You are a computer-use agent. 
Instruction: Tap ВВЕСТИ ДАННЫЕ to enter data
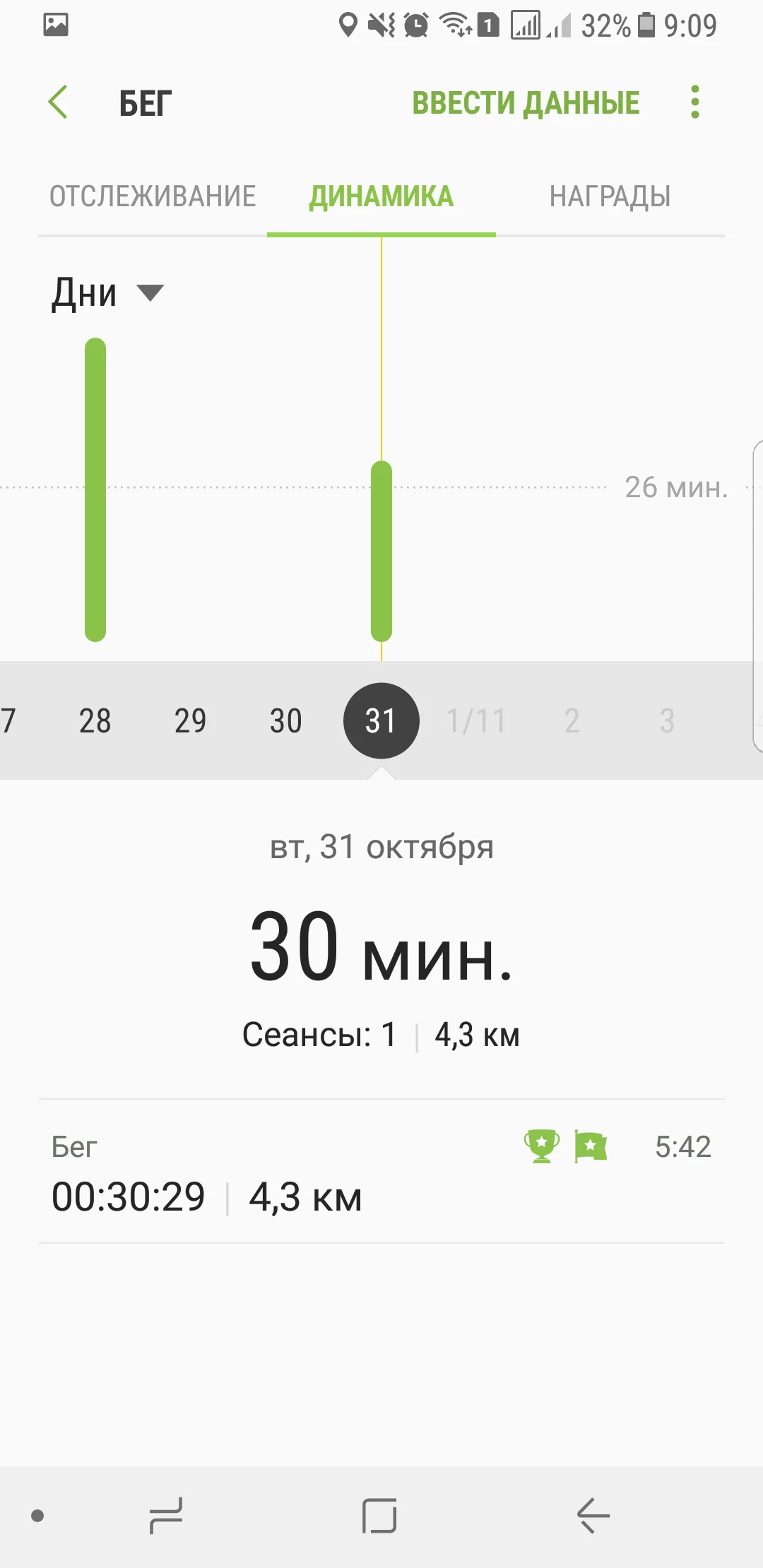[526, 103]
